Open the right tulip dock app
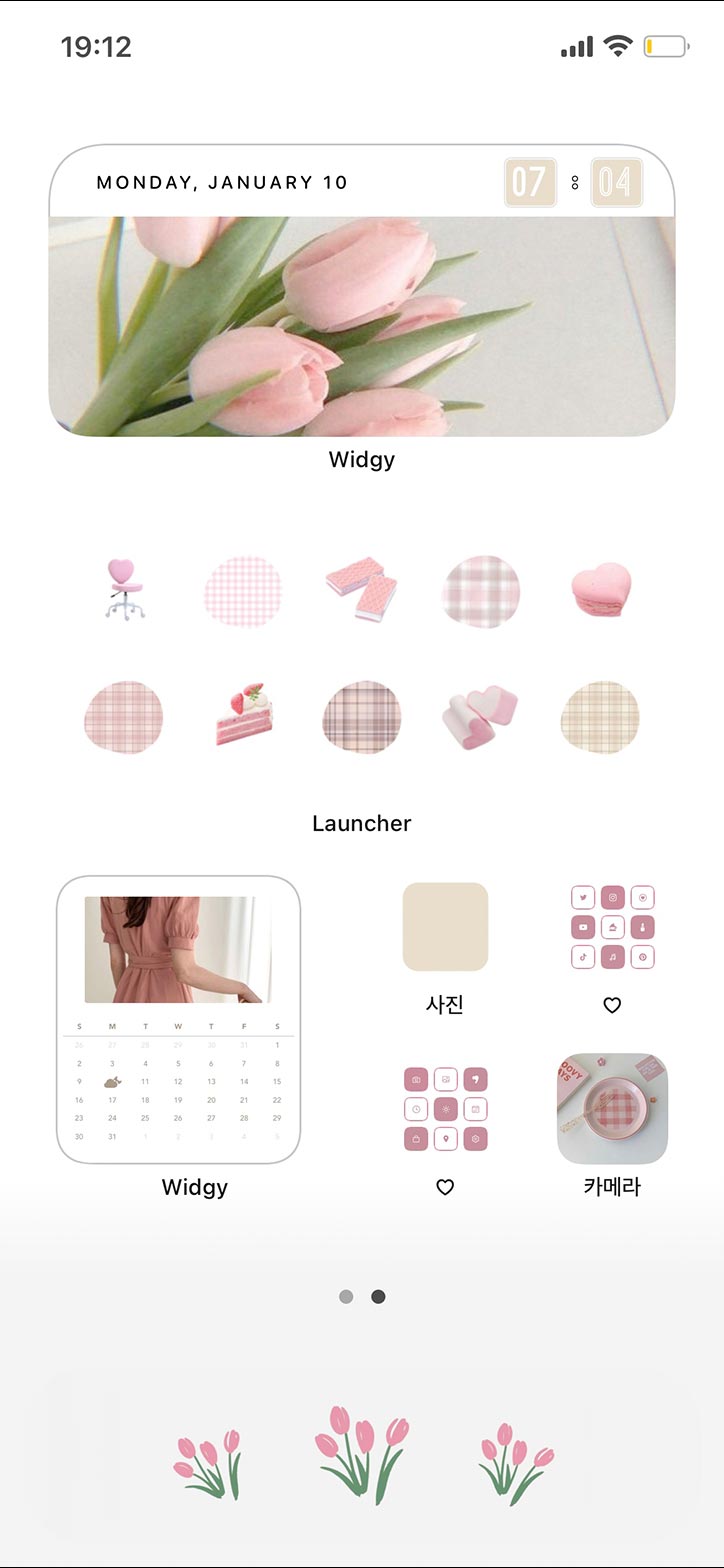This screenshot has height=1568, width=724. coord(515,1464)
